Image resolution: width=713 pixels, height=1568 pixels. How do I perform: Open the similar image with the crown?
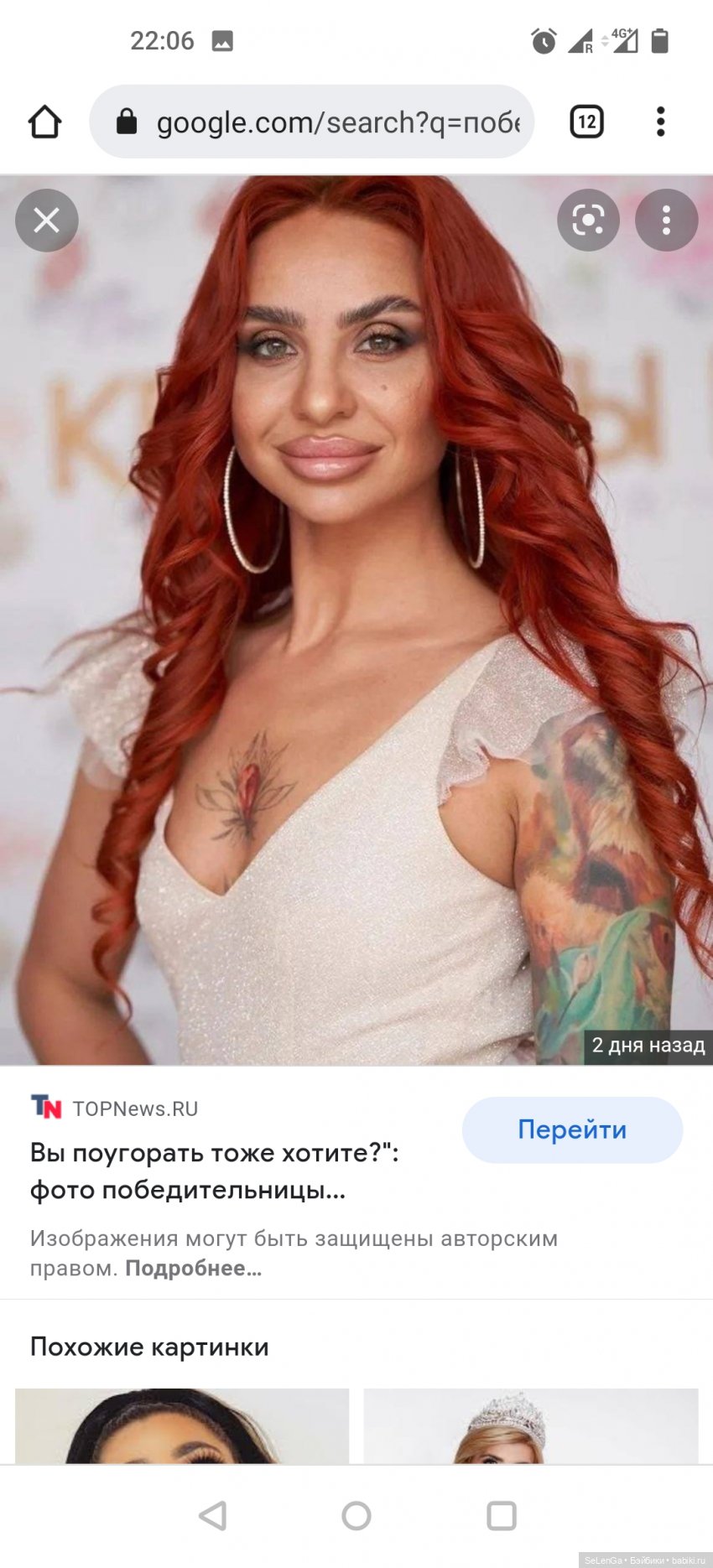coord(530,1425)
